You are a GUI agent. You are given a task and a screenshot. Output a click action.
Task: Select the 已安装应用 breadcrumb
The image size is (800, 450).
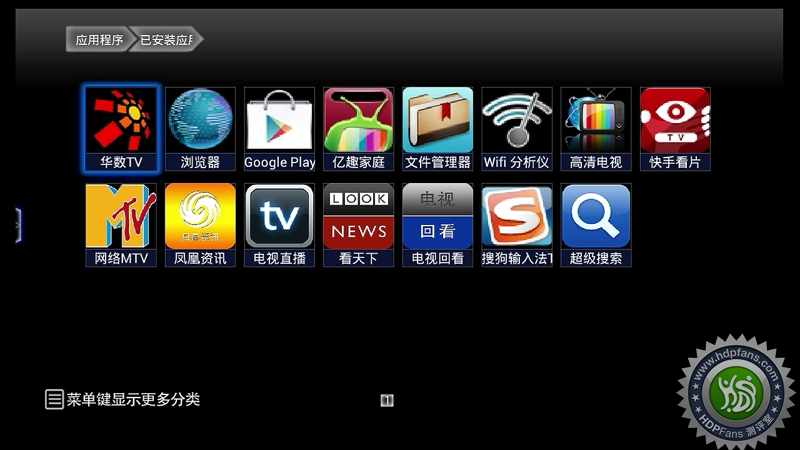click(x=165, y=40)
